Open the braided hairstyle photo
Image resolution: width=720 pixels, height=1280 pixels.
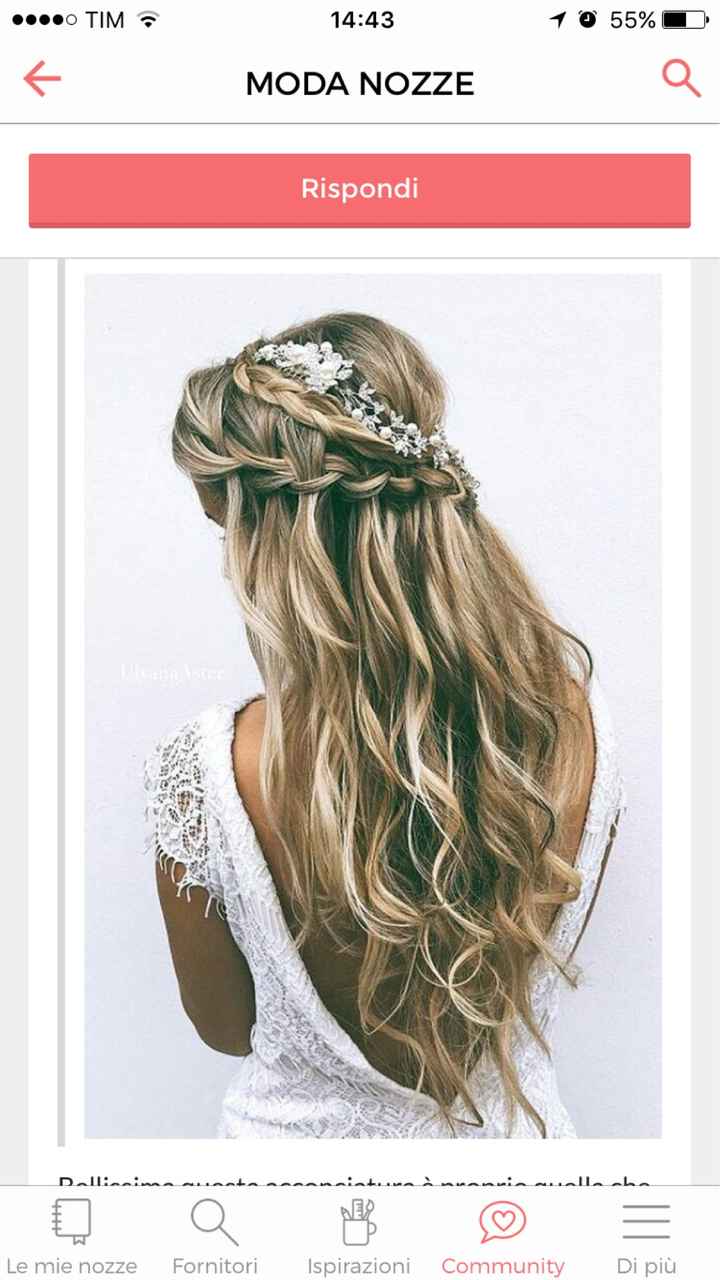[372, 705]
